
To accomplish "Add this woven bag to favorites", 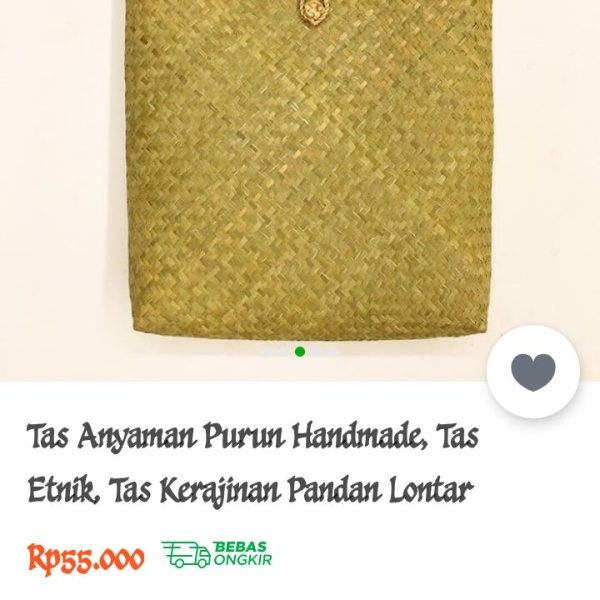I will click(x=533, y=372).
